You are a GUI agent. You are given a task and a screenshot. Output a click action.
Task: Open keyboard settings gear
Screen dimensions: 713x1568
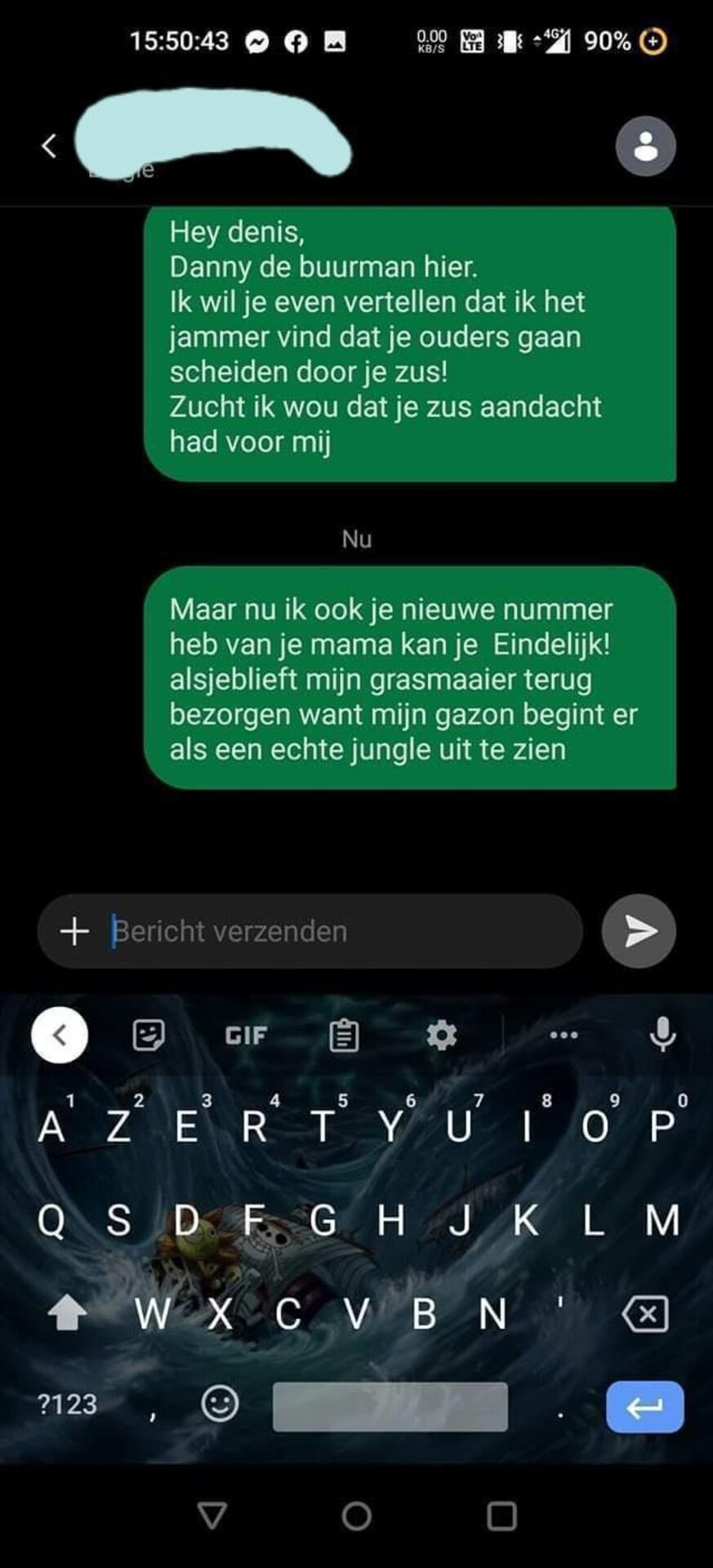(x=442, y=1036)
